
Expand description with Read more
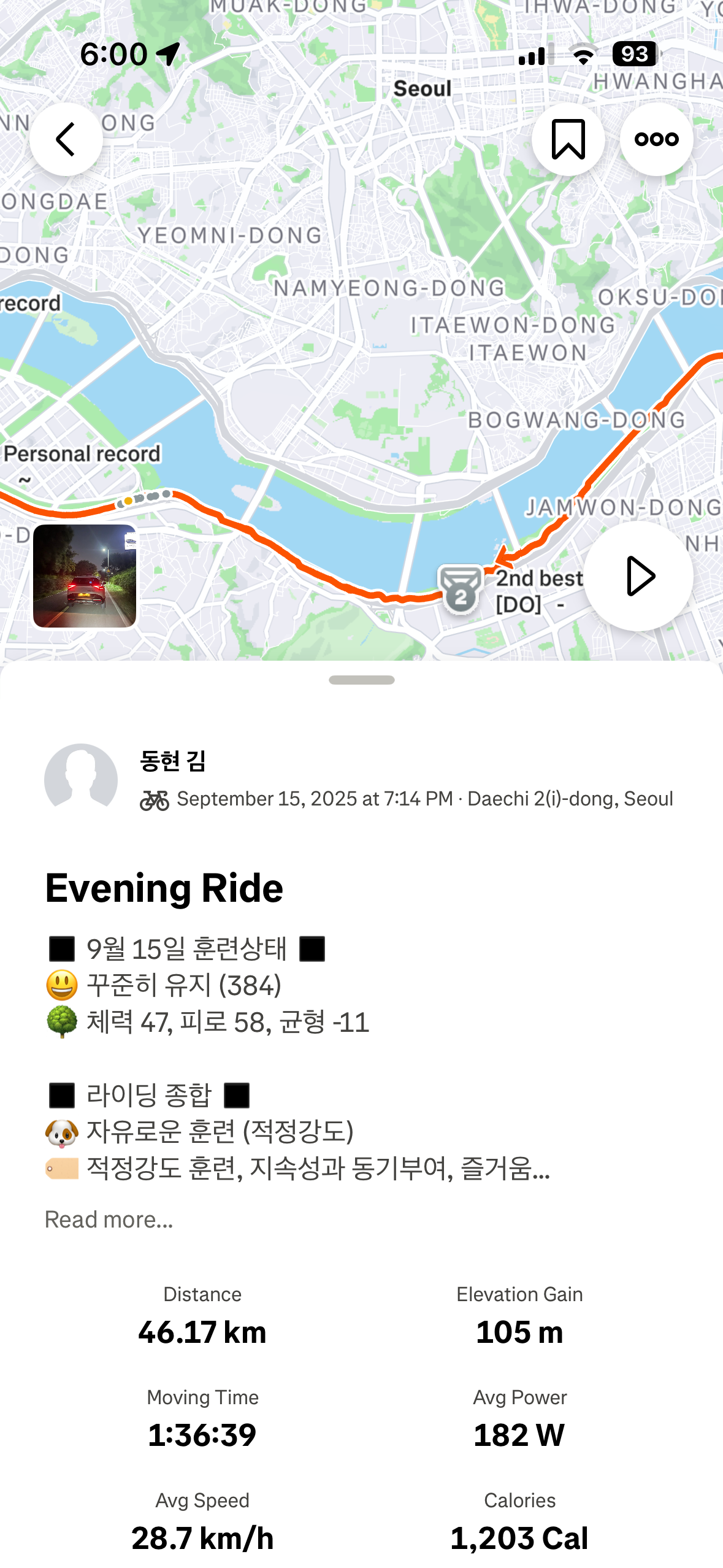[x=109, y=1220]
